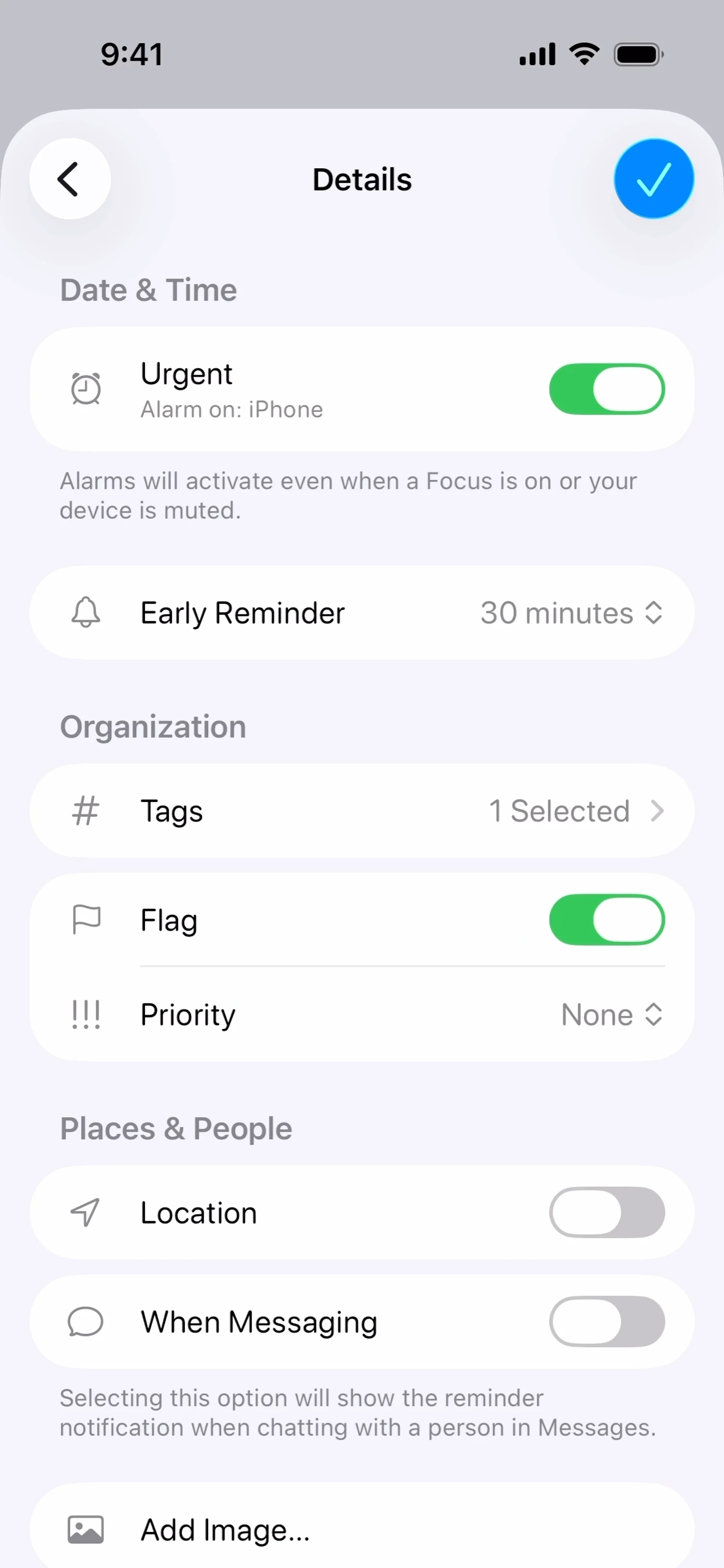Image resolution: width=724 pixels, height=1568 pixels.
Task: Confirm details with the blue checkmark
Action: [x=653, y=179]
